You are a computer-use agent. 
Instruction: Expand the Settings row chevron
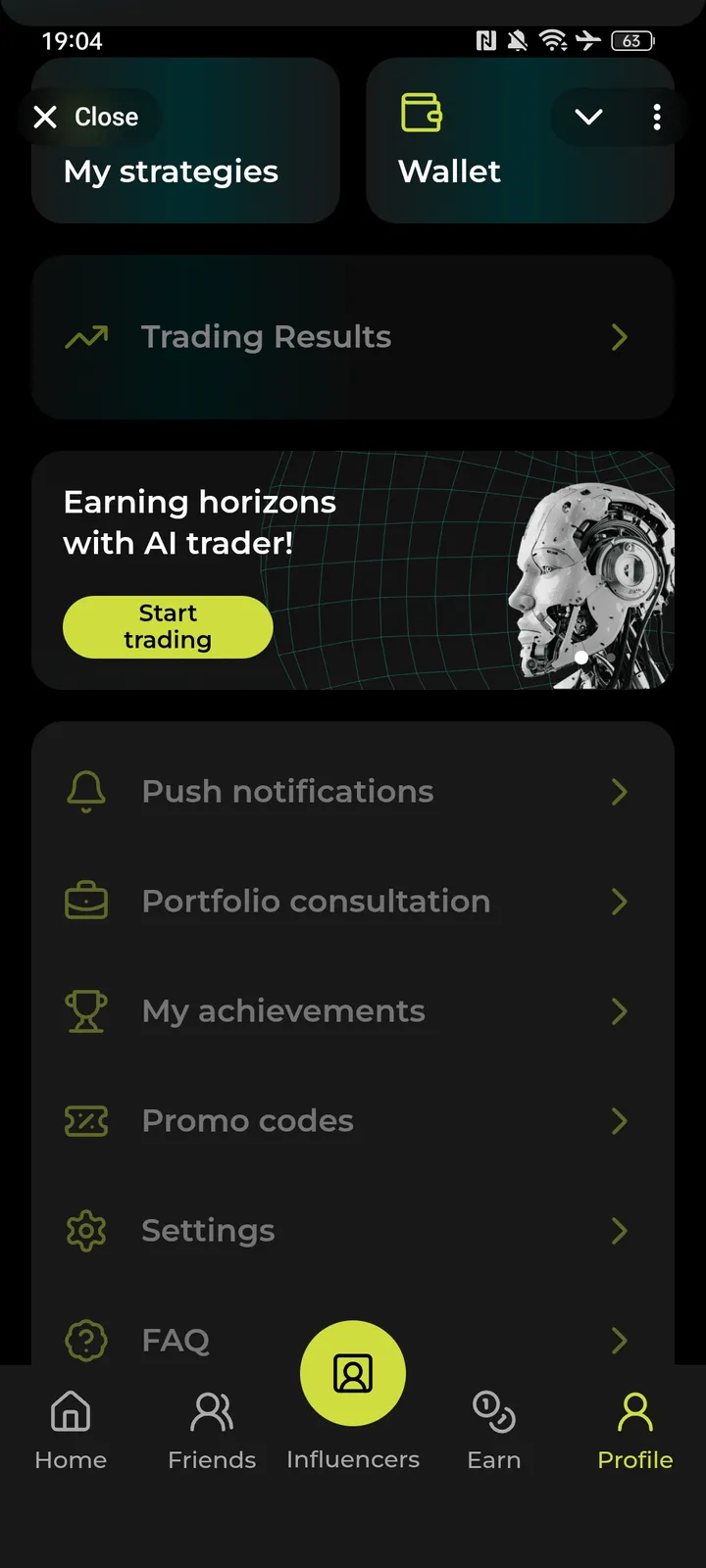click(619, 1230)
